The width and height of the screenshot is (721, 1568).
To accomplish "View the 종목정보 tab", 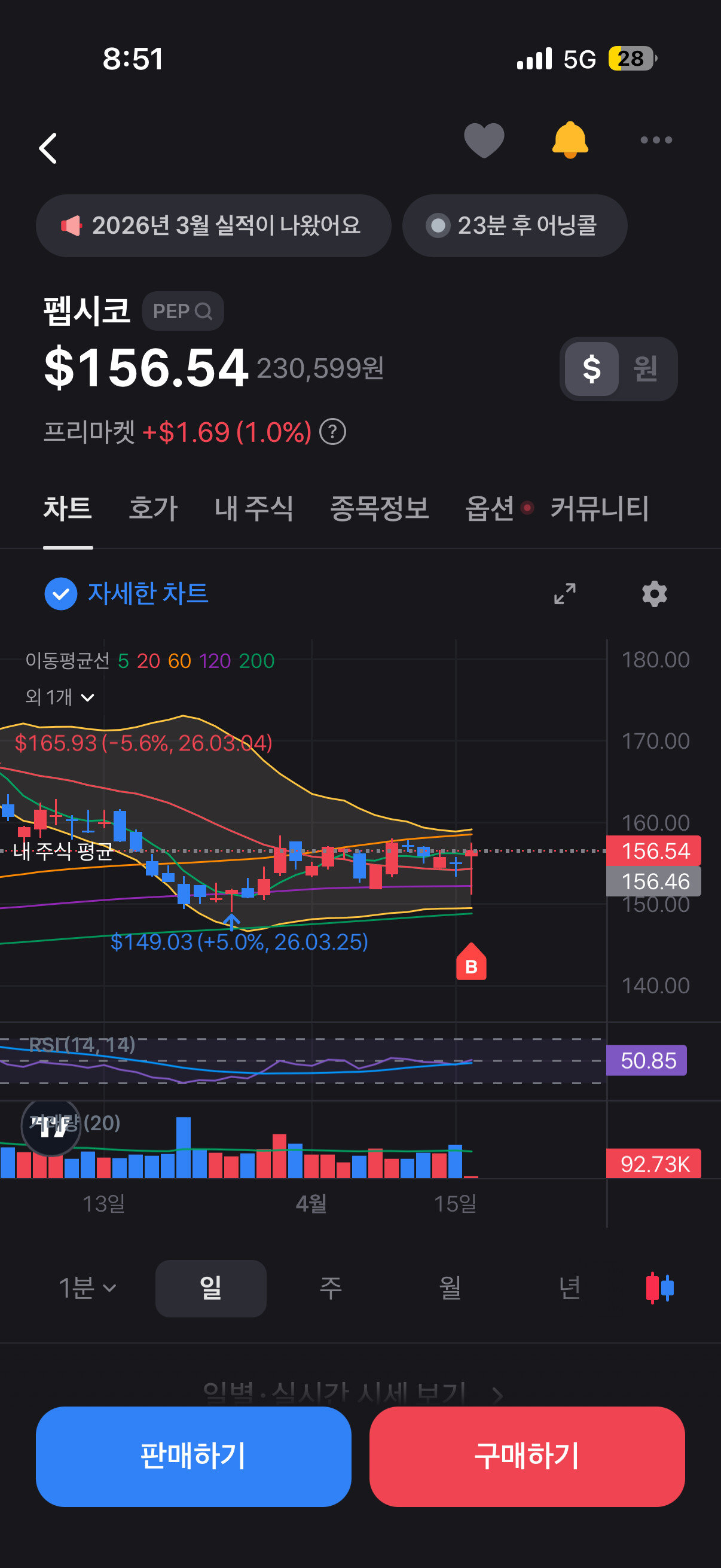I will tap(379, 508).
